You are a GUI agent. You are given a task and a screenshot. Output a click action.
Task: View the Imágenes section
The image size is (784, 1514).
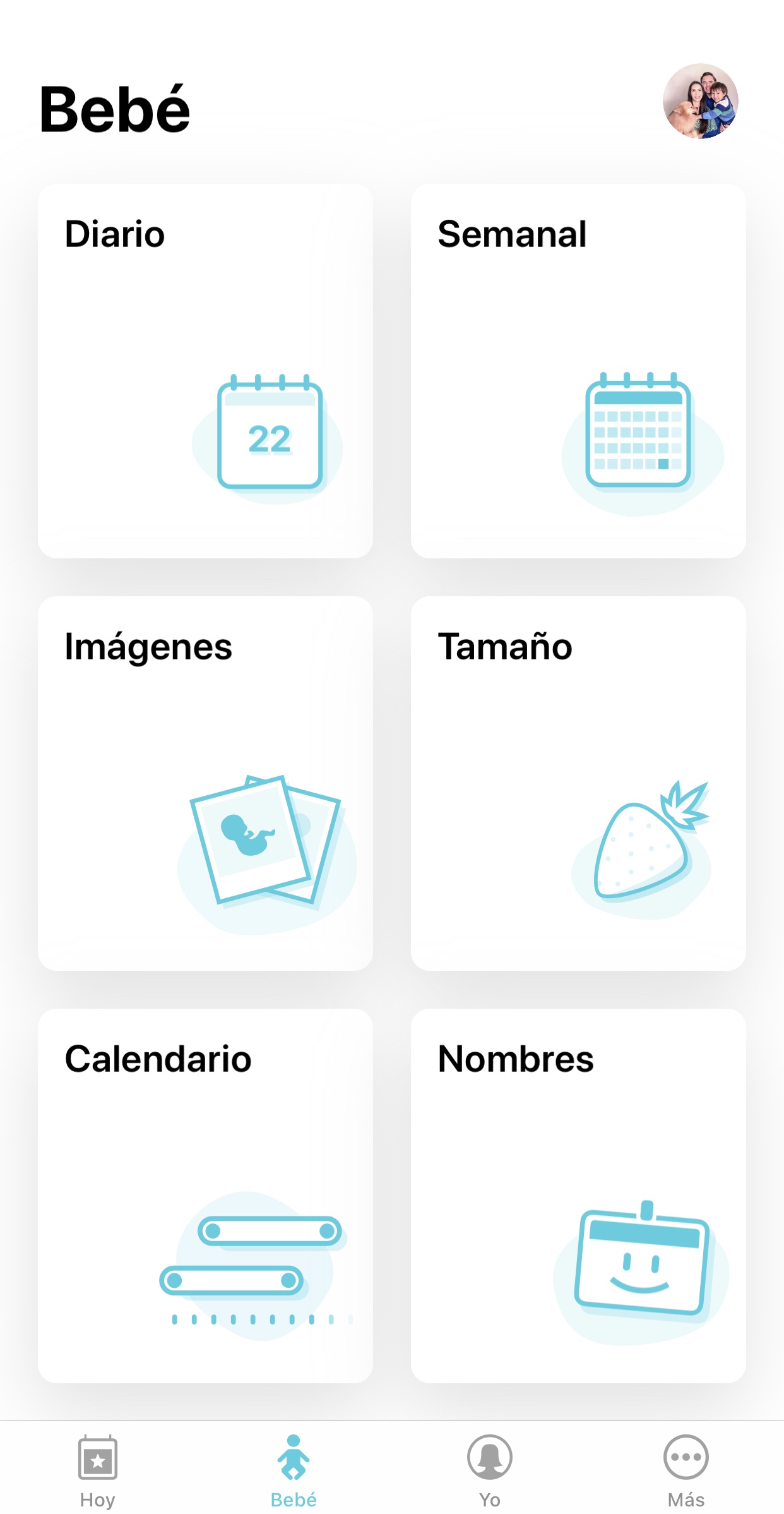[x=205, y=783]
